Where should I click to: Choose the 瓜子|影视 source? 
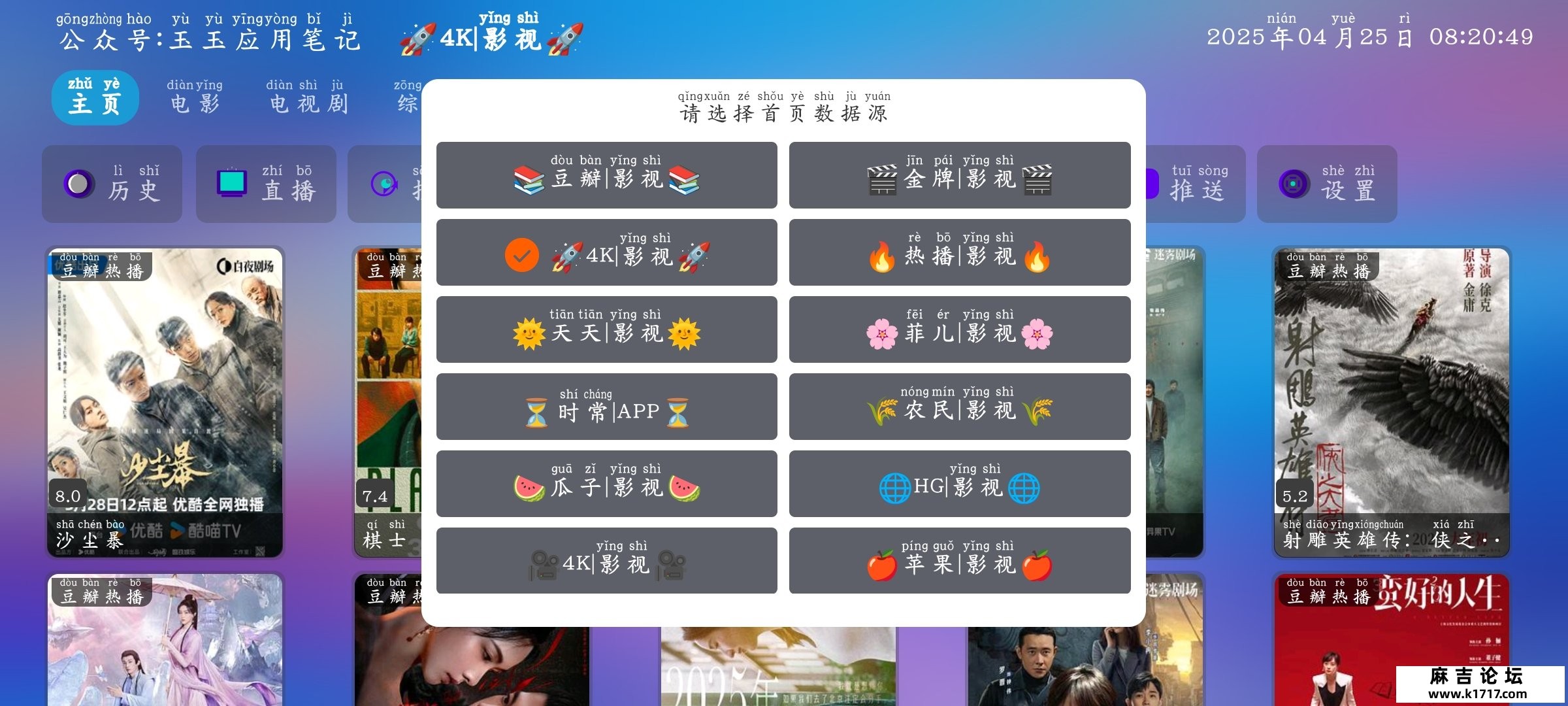606,484
